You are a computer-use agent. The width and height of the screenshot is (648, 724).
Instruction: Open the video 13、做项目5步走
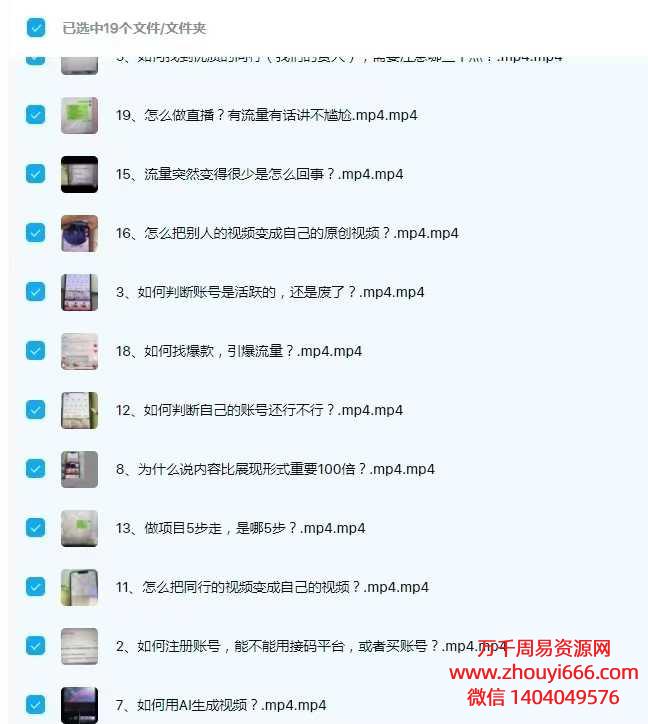[x=240, y=528]
